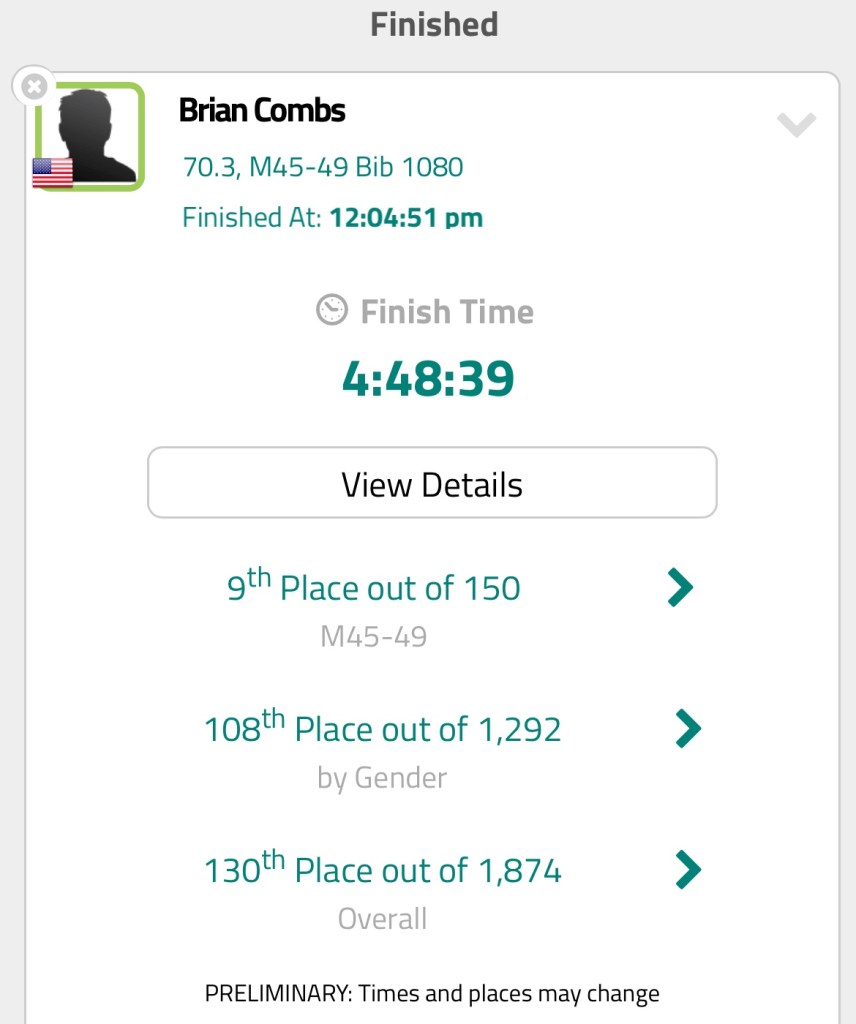The image size is (856, 1024).
Task: Remove Brian Combs from tracked athletes
Action: [34, 87]
